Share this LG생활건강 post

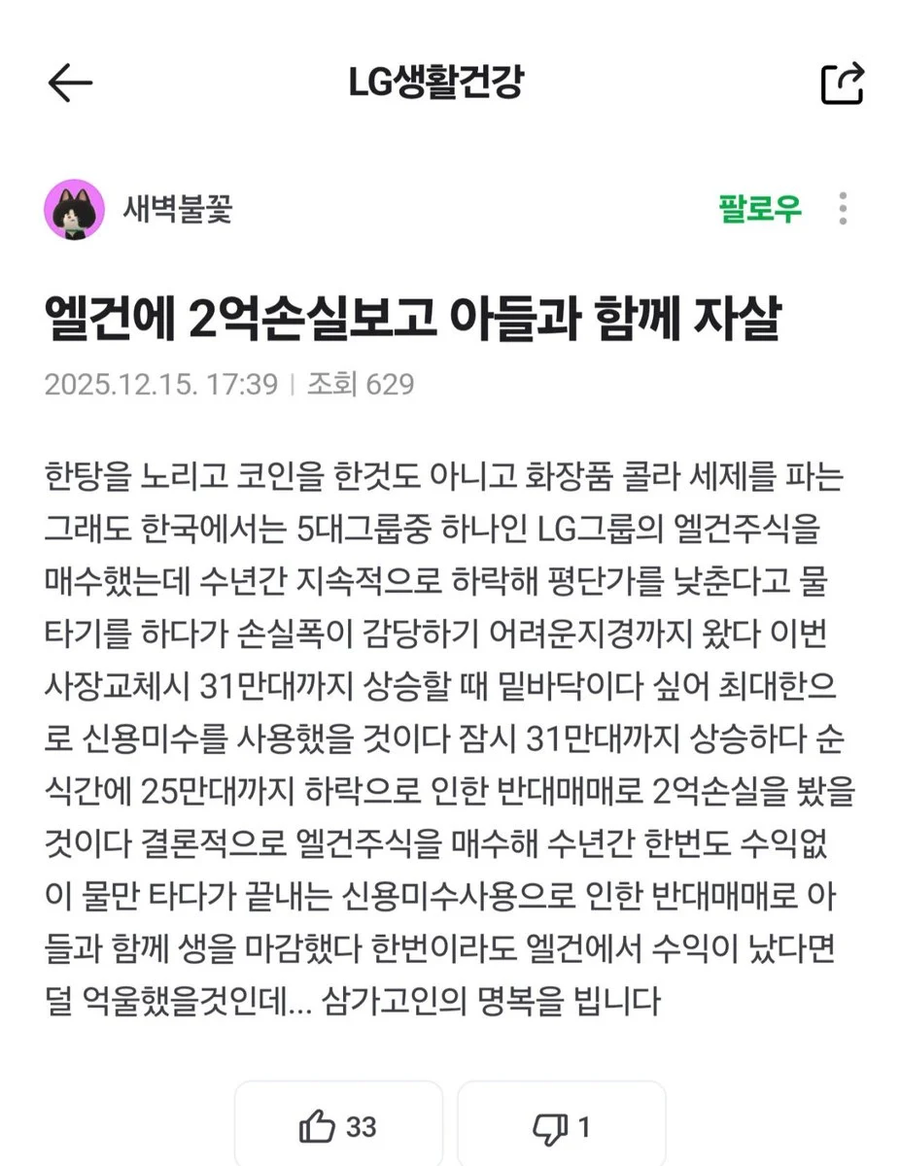842,84
